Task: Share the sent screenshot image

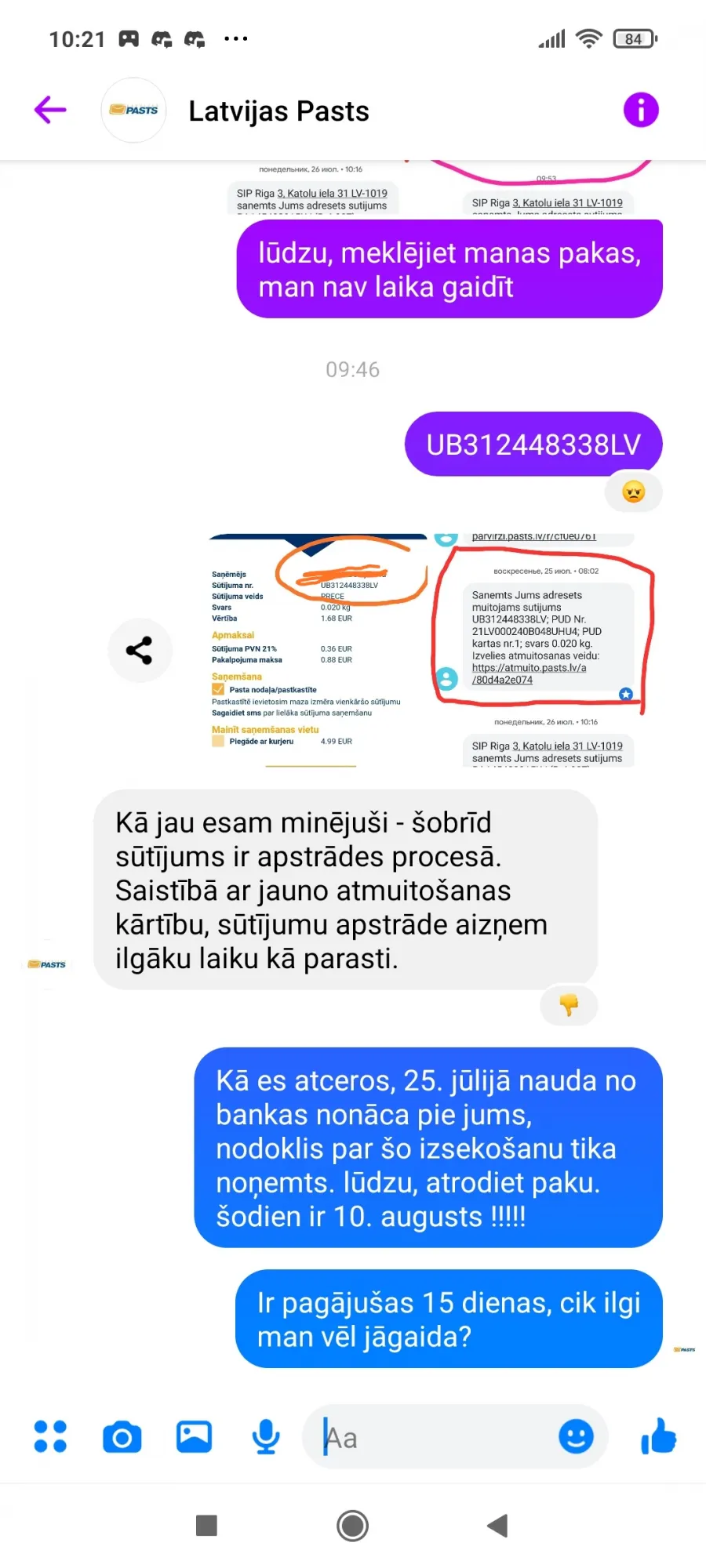Action: pos(140,650)
